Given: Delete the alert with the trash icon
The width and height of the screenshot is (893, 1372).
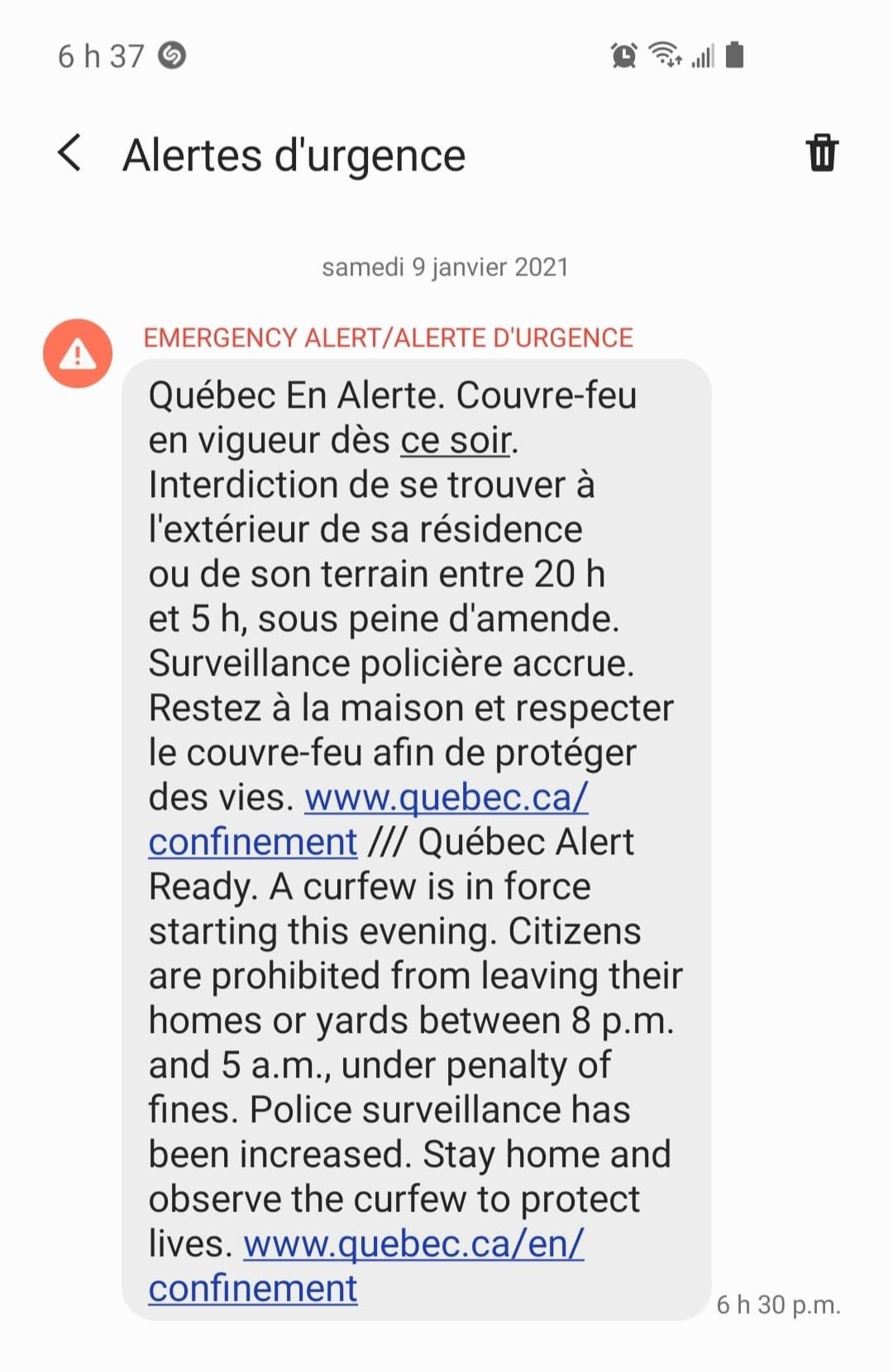Looking at the screenshot, I should pos(822,153).
